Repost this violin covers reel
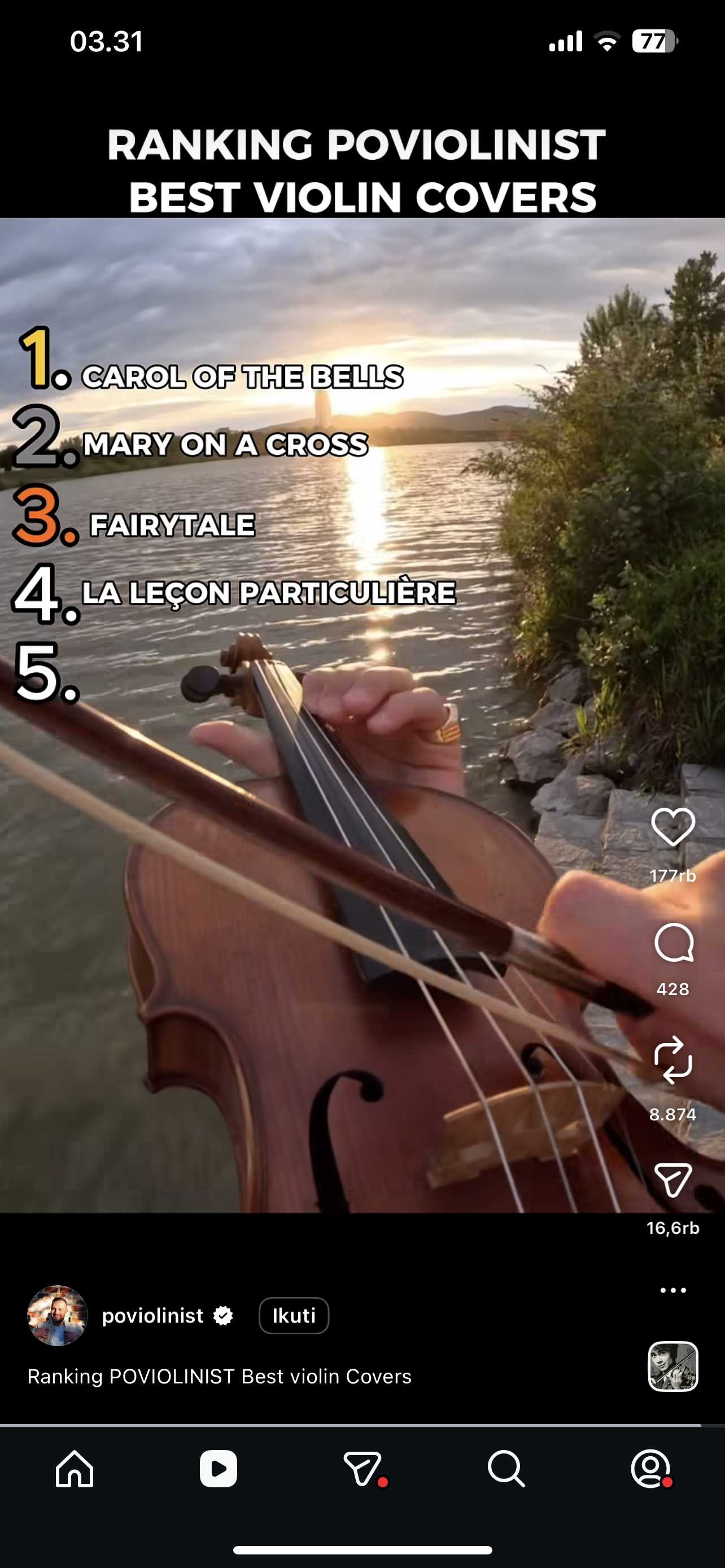 click(672, 1060)
